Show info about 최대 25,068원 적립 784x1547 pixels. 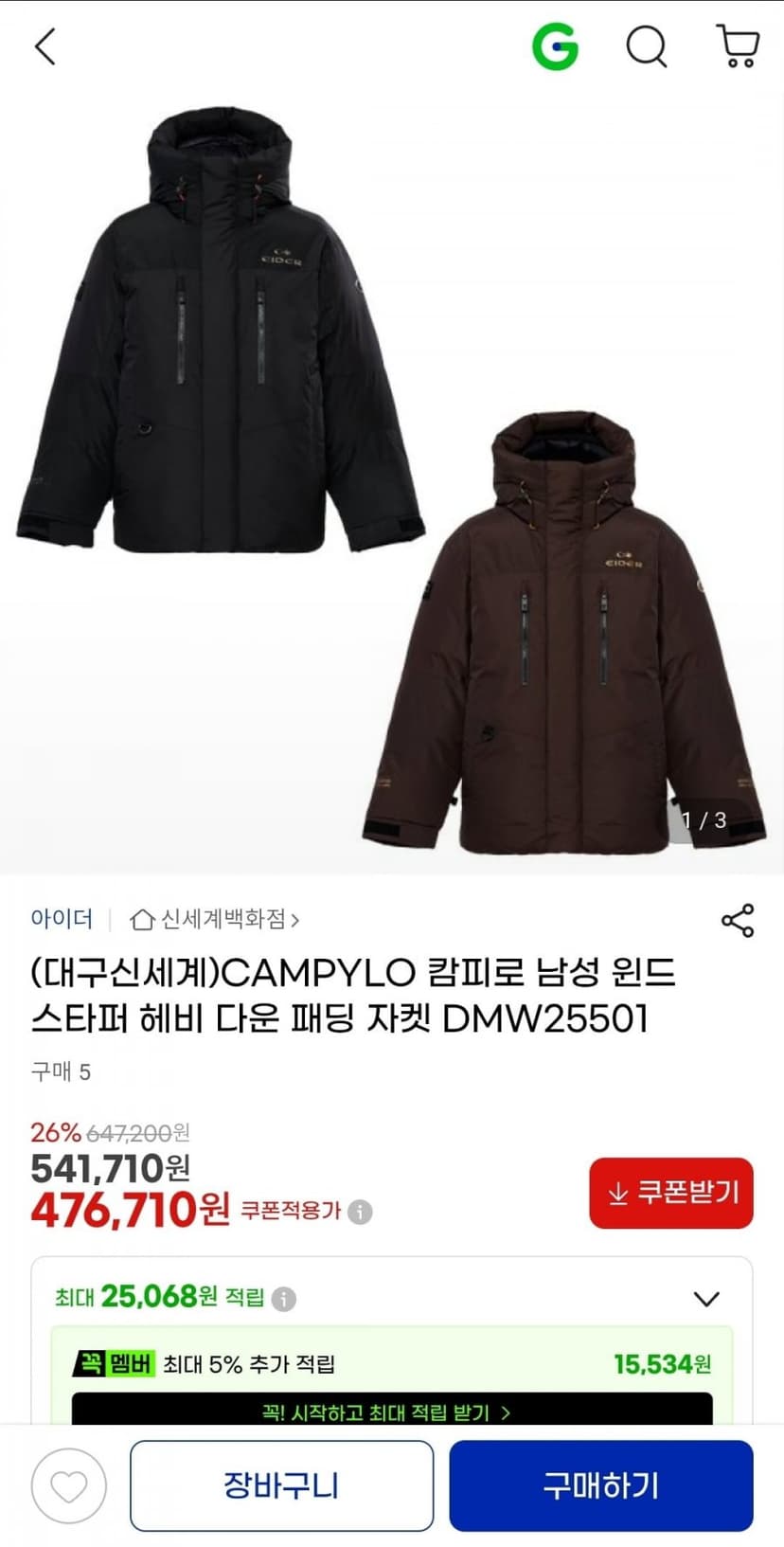284,1299
